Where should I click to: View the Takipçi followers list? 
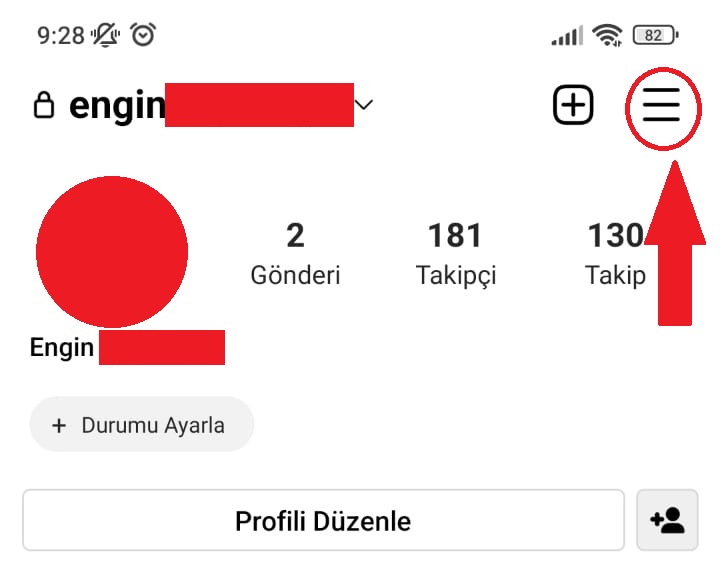[456, 254]
